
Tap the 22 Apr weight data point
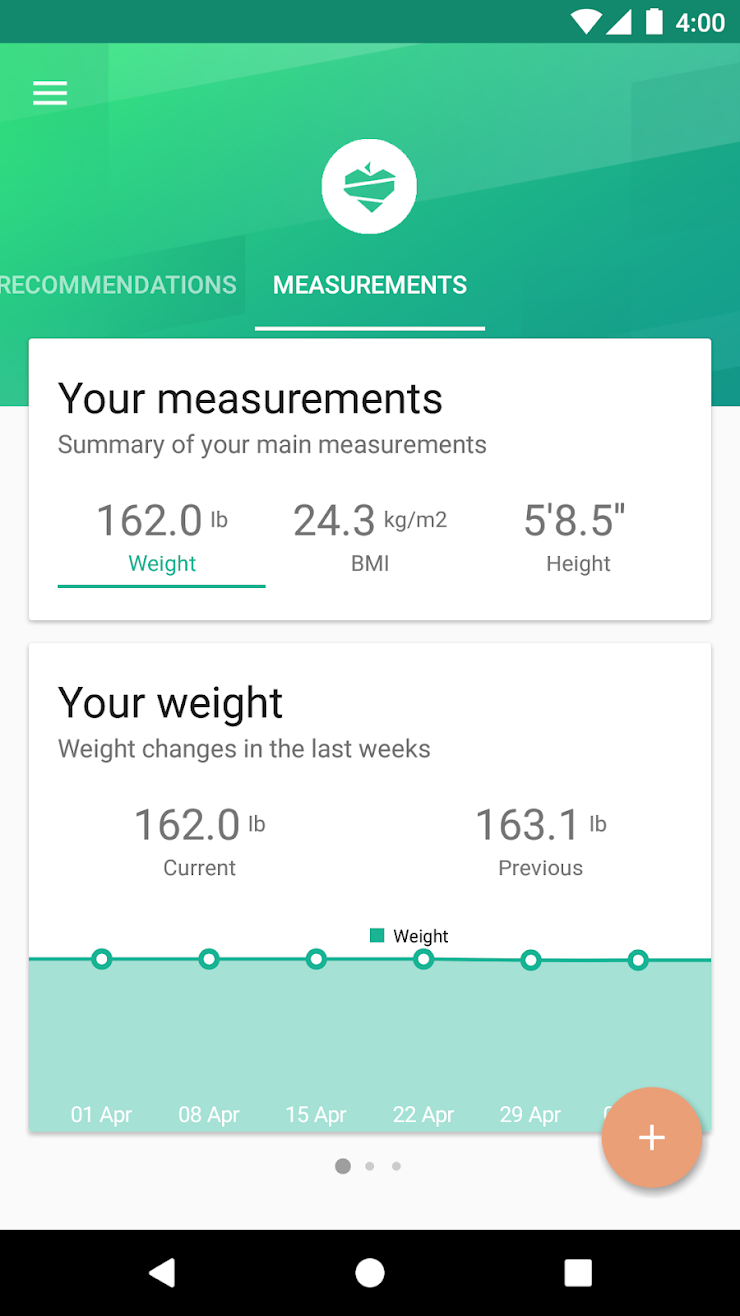[424, 959]
